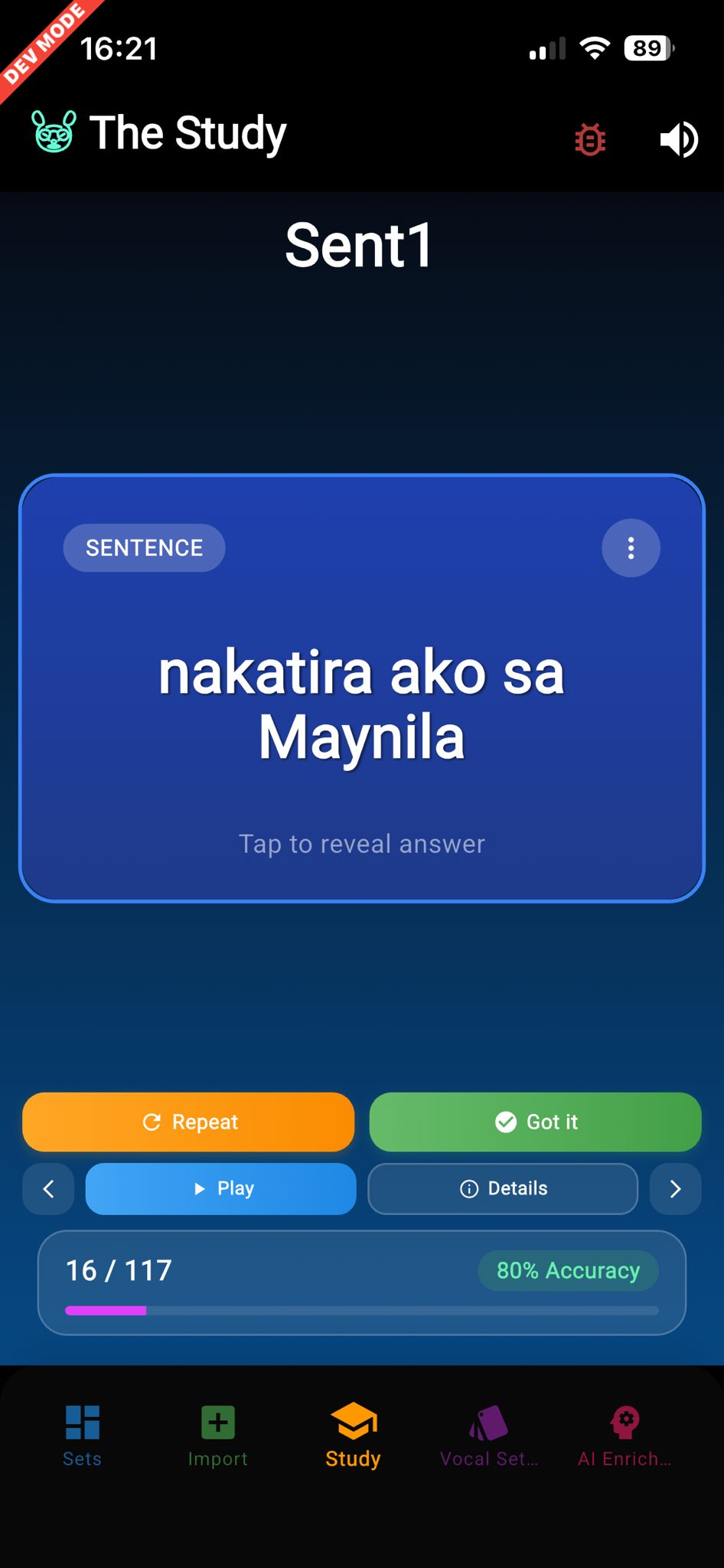Toggle the speaker sound icon

click(678, 139)
